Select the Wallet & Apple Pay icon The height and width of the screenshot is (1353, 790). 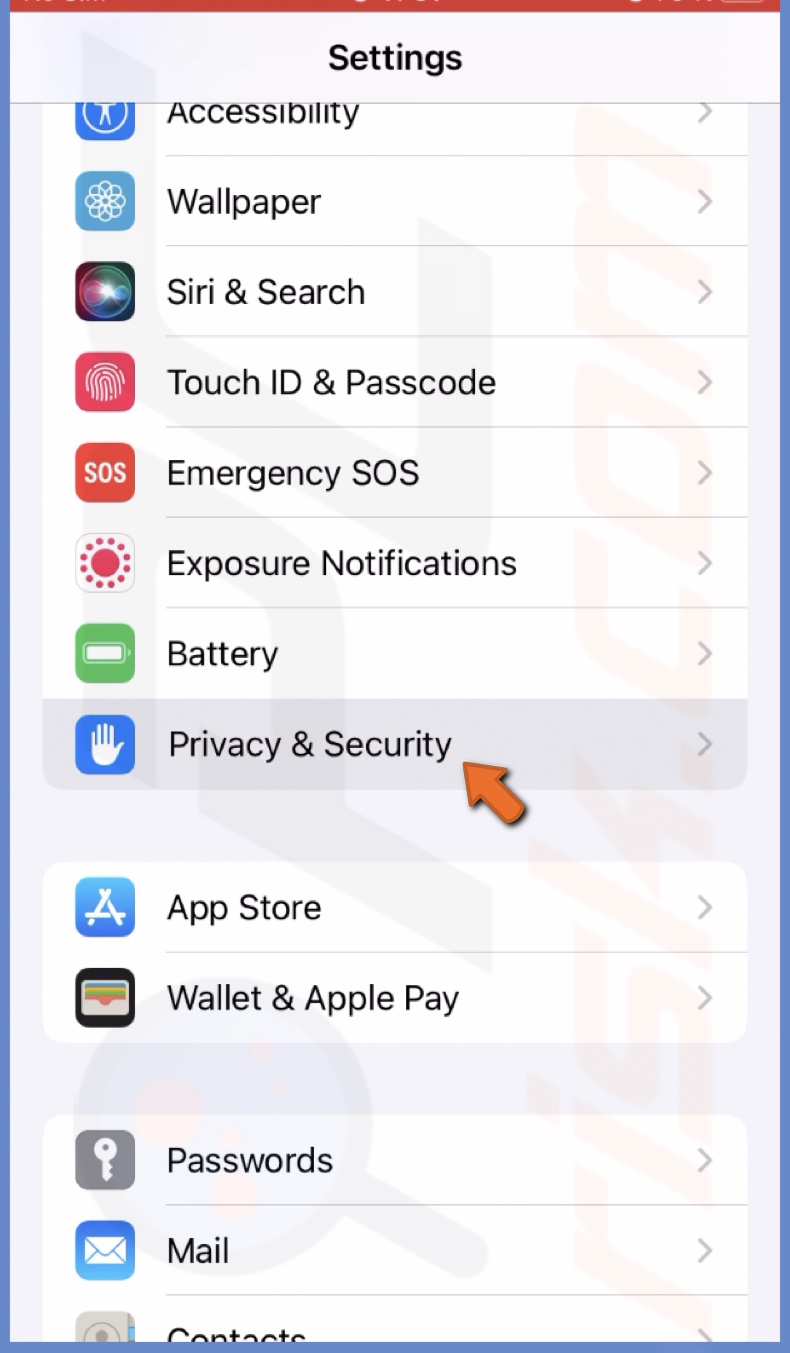(x=105, y=997)
